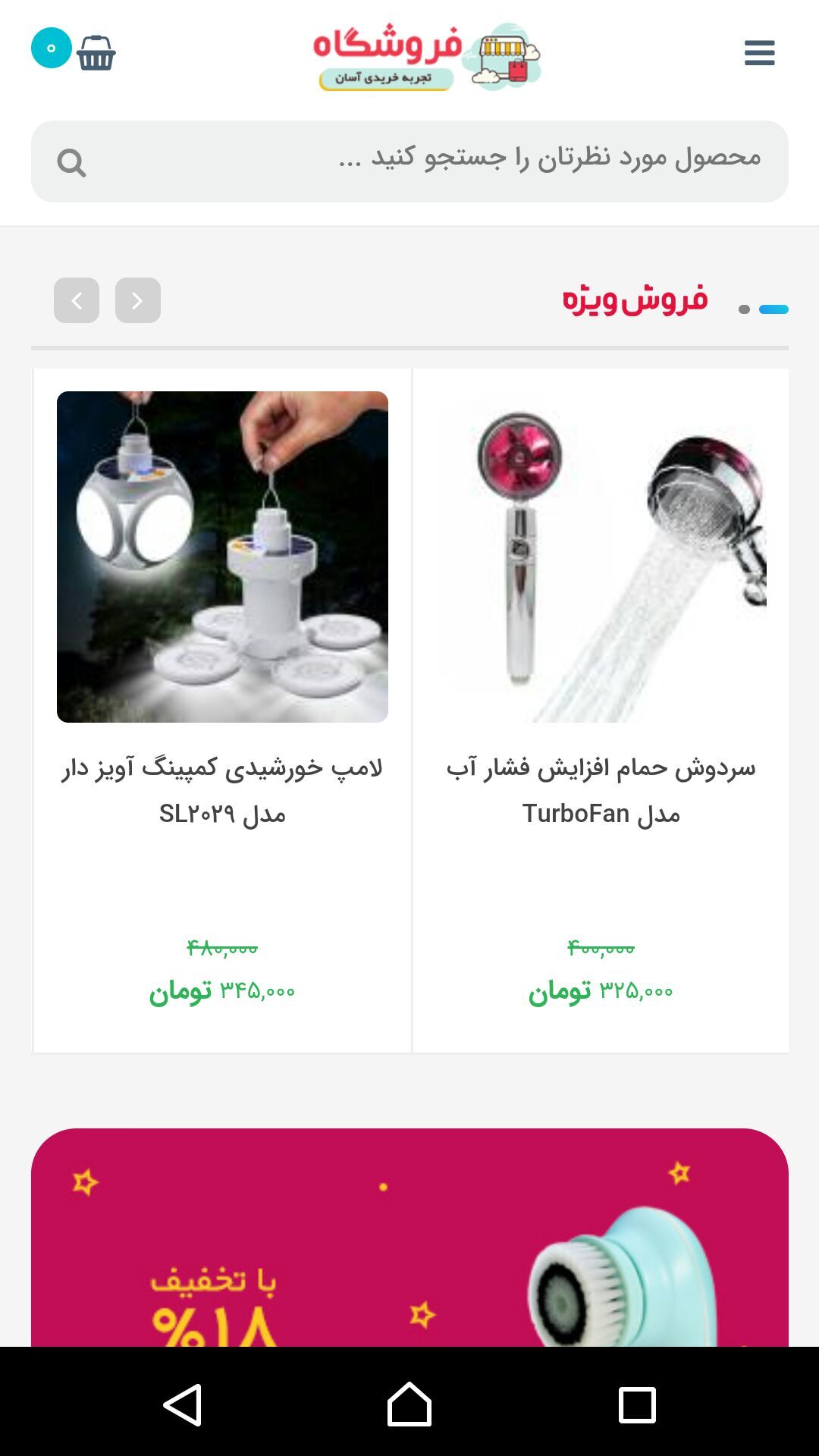Tap the product search field
The width and height of the screenshot is (819, 1456).
pyautogui.click(x=455, y=161)
